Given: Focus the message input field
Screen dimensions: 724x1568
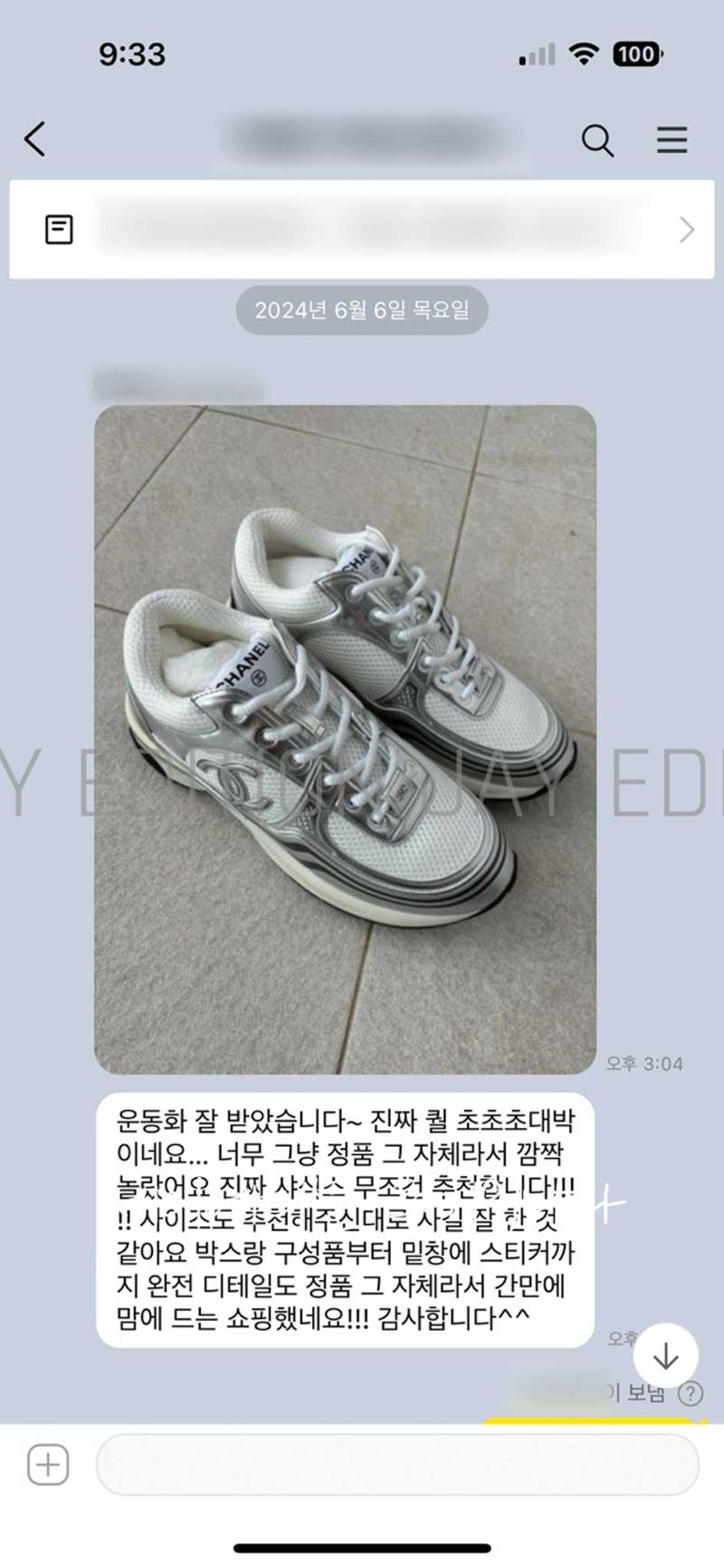Looking at the screenshot, I should pos(396,1464).
